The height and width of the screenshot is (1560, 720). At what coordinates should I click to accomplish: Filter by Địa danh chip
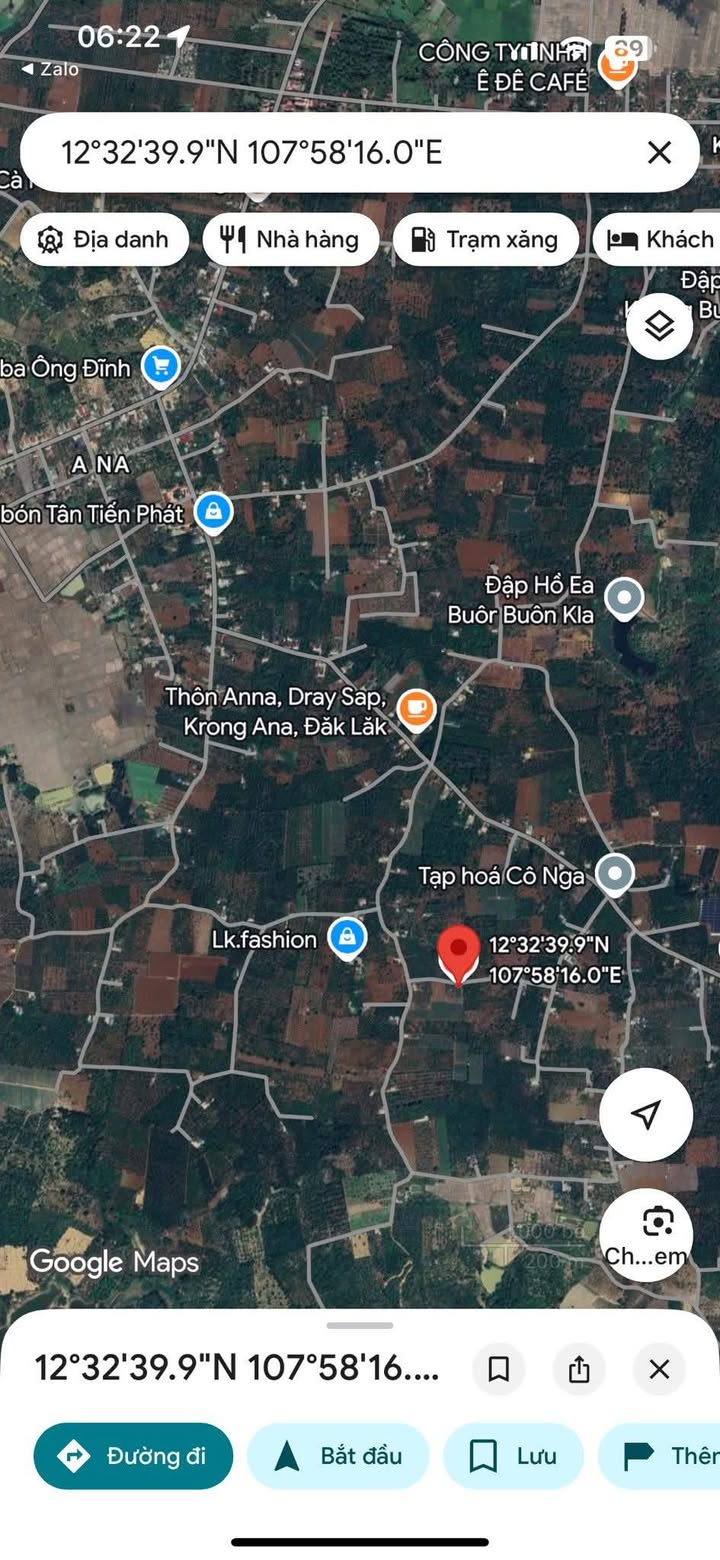(x=105, y=240)
